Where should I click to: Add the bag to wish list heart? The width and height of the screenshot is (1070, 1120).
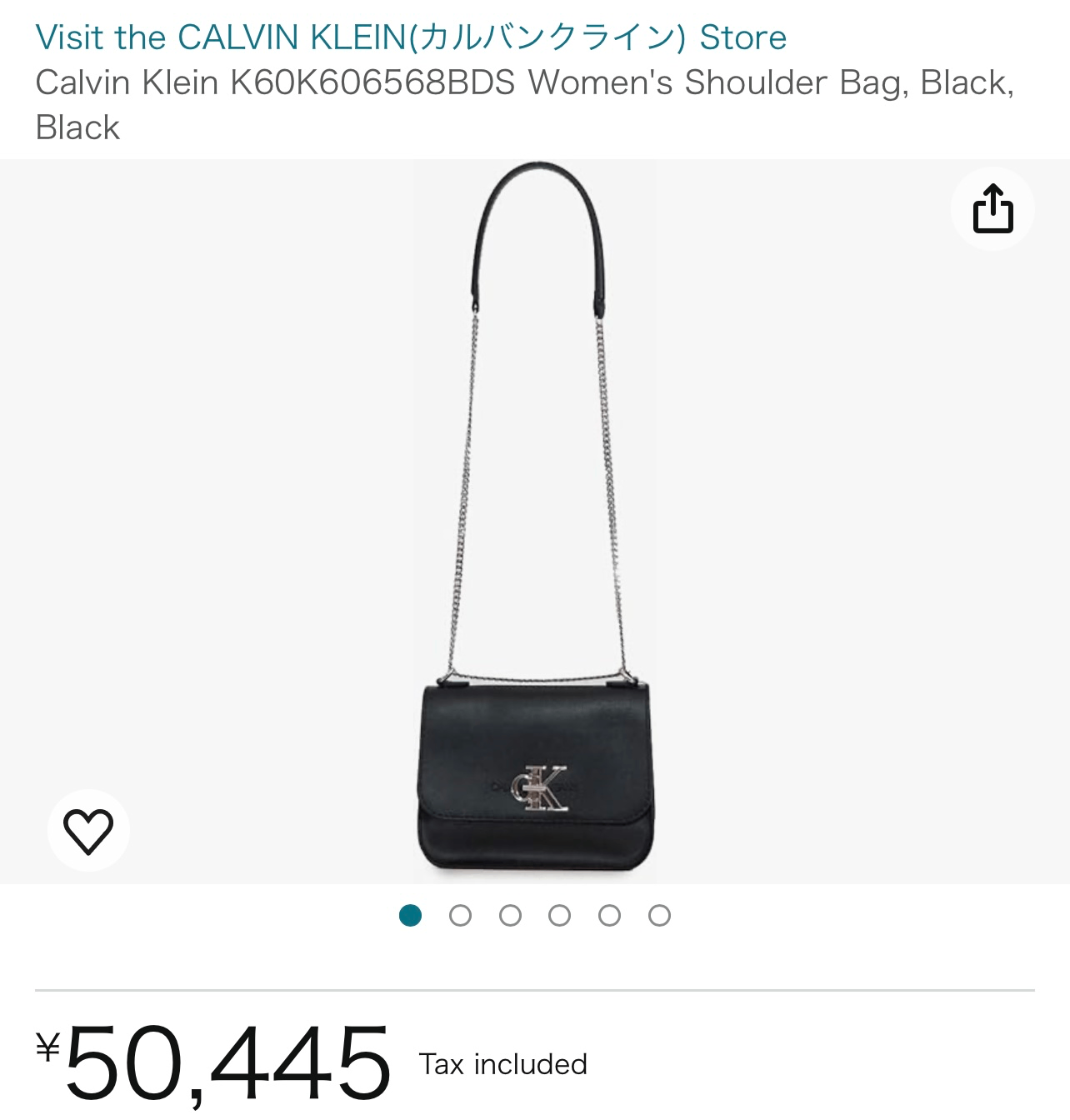tap(88, 830)
